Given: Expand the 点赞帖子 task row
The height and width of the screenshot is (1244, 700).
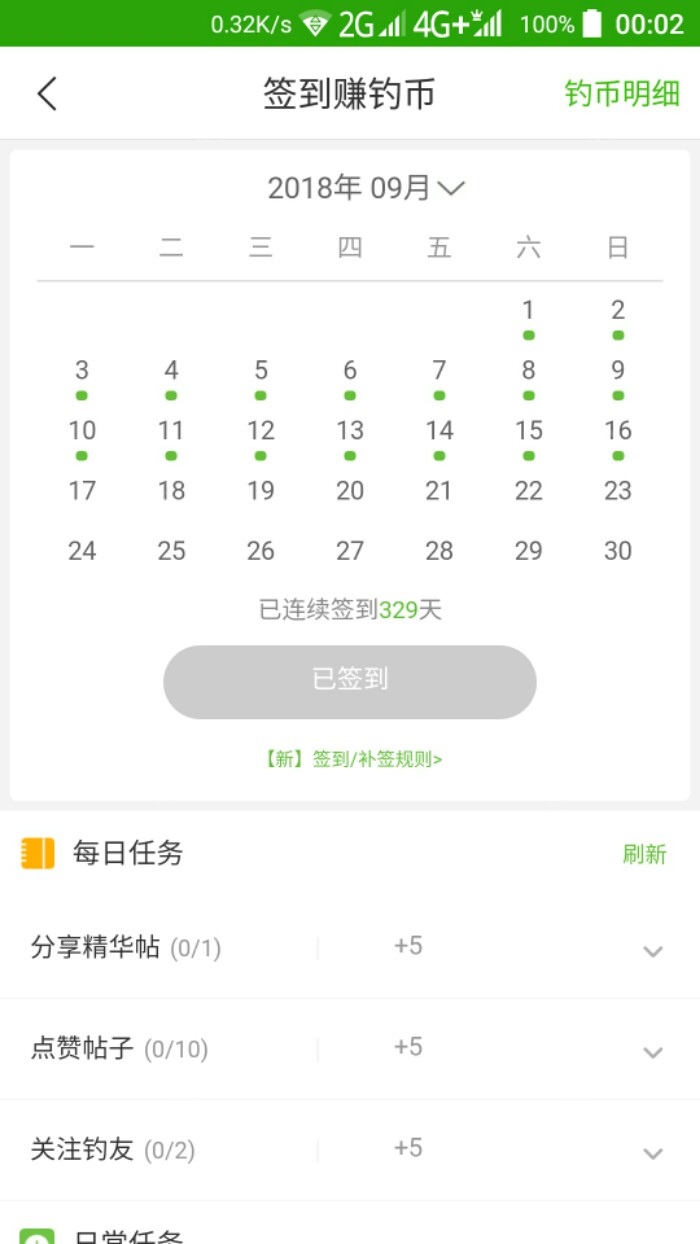Looking at the screenshot, I should 652,1052.
